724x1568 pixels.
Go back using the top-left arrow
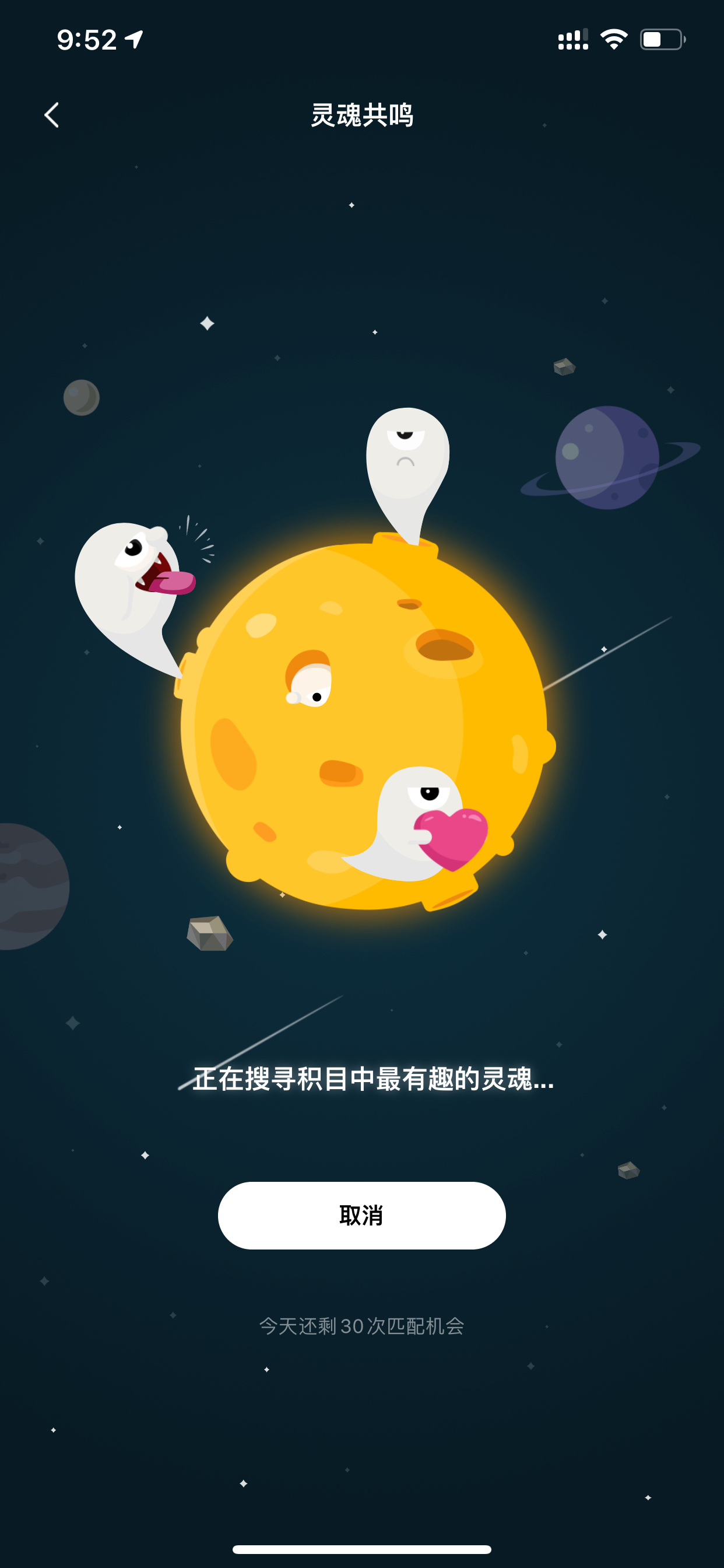pos(52,115)
